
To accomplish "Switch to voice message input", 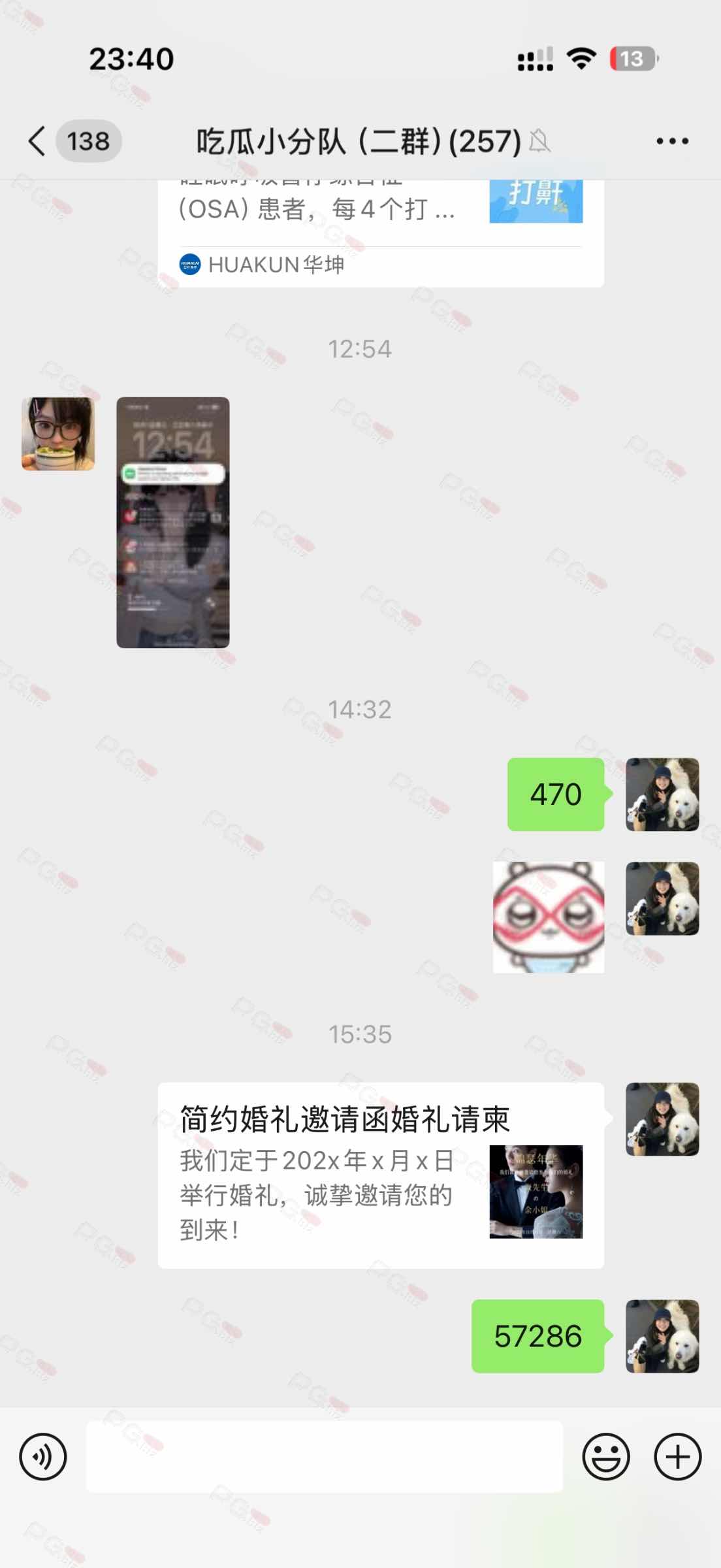I will pyautogui.click(x=43, y=1456).
